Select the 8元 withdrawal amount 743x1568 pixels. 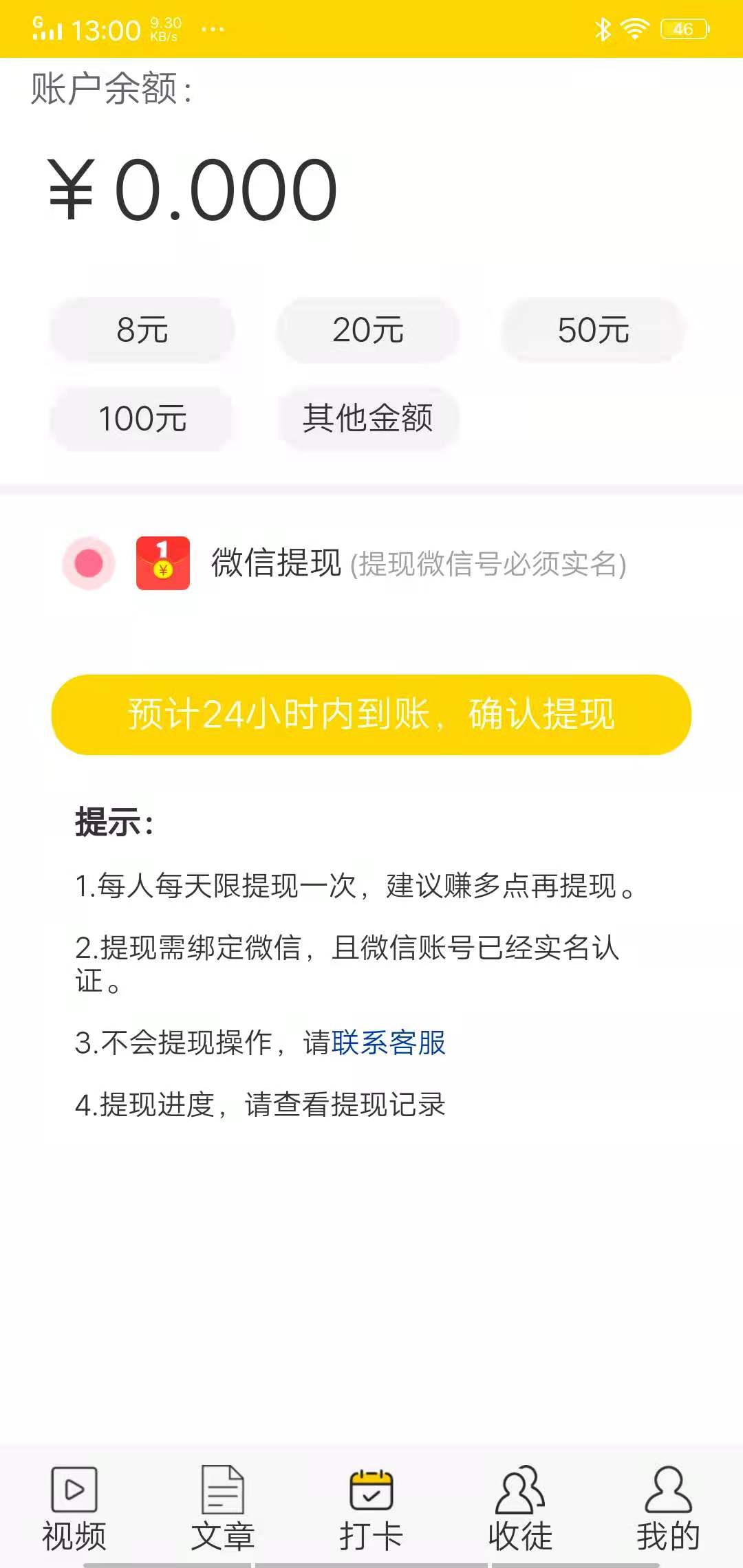coord(142,330)
